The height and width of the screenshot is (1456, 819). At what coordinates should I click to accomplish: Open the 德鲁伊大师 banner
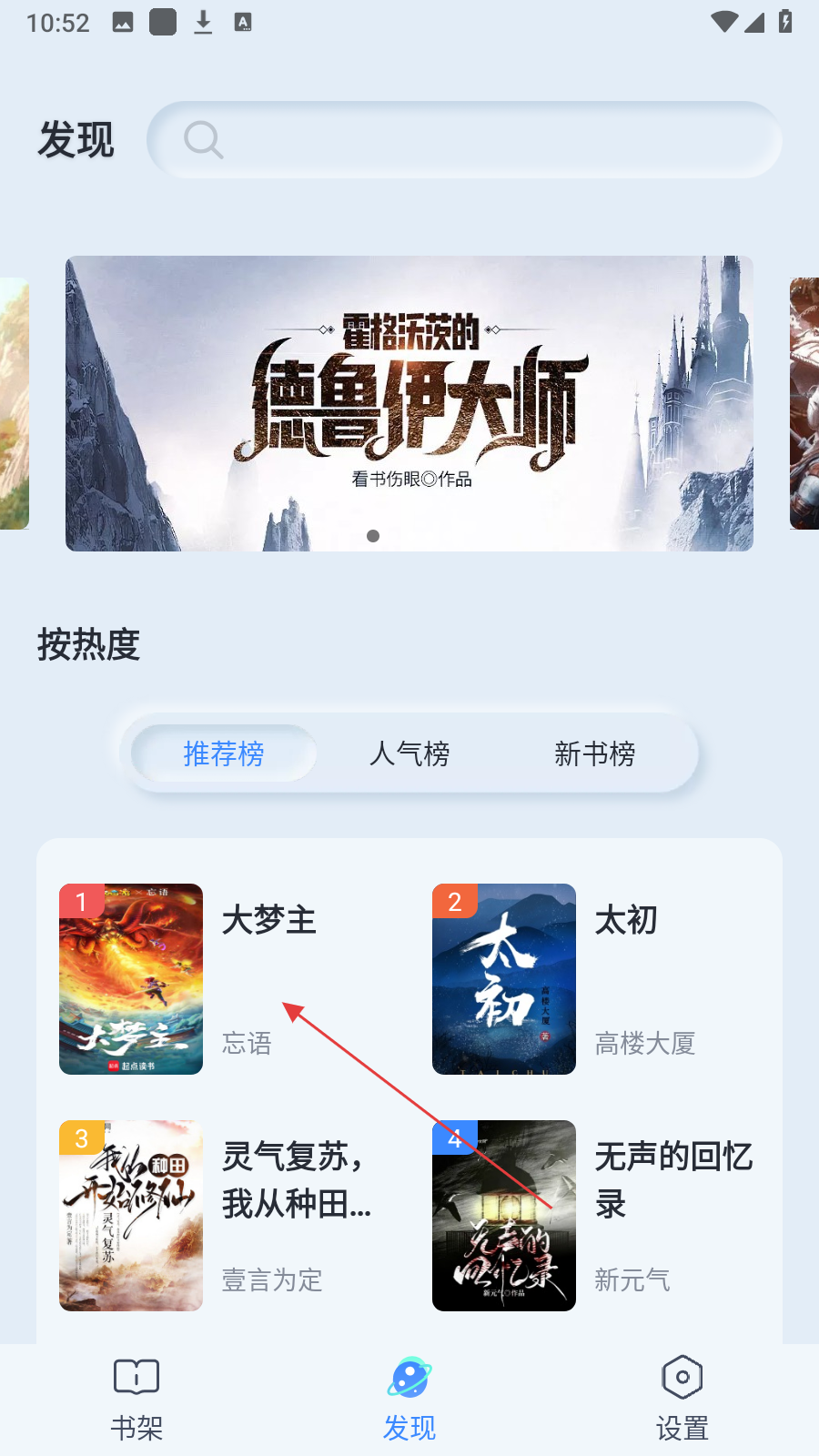click(x=409, y=403)
